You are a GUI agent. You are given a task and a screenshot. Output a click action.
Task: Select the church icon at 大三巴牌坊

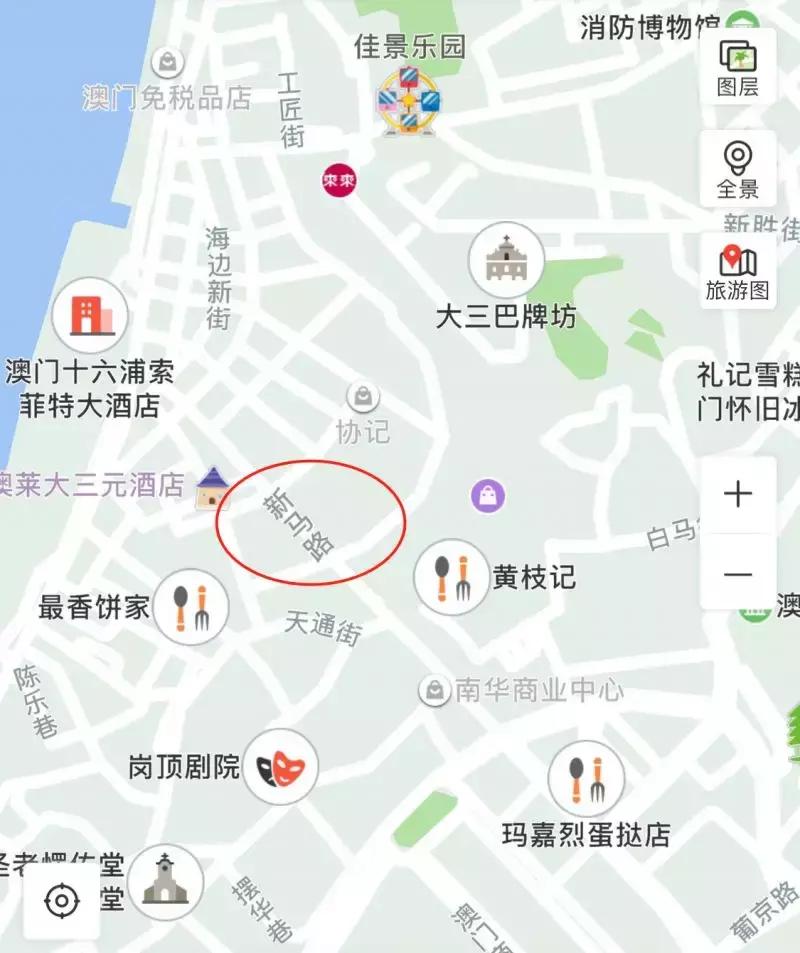click(505, 262)
